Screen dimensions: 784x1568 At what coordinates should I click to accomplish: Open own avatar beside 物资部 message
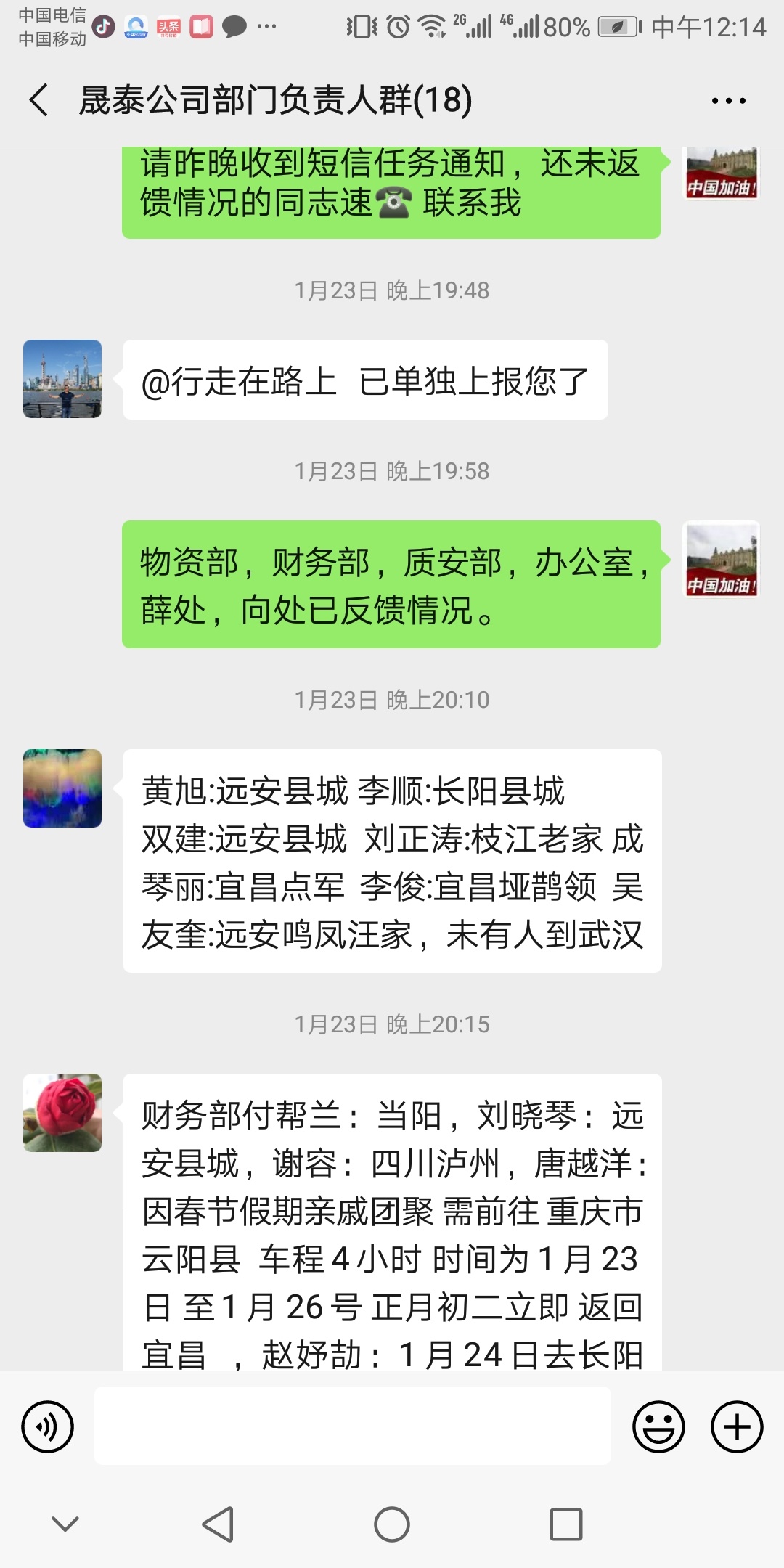[x=722, y=560]
